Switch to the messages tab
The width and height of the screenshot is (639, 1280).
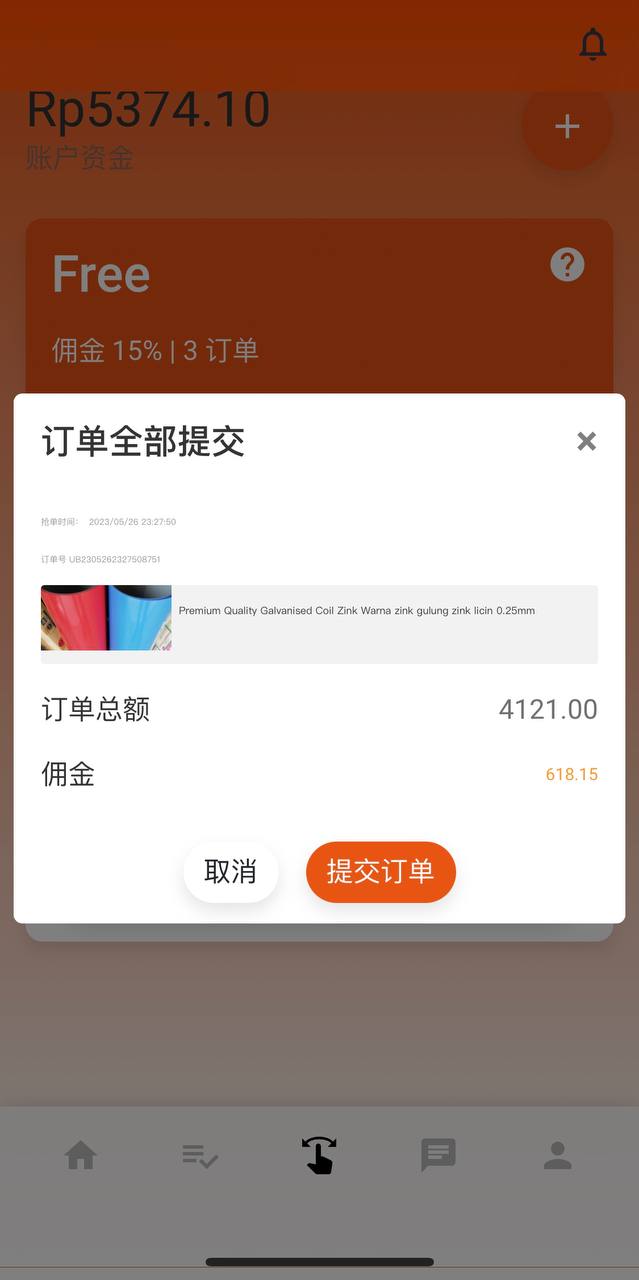click(x=438, y=1155)
